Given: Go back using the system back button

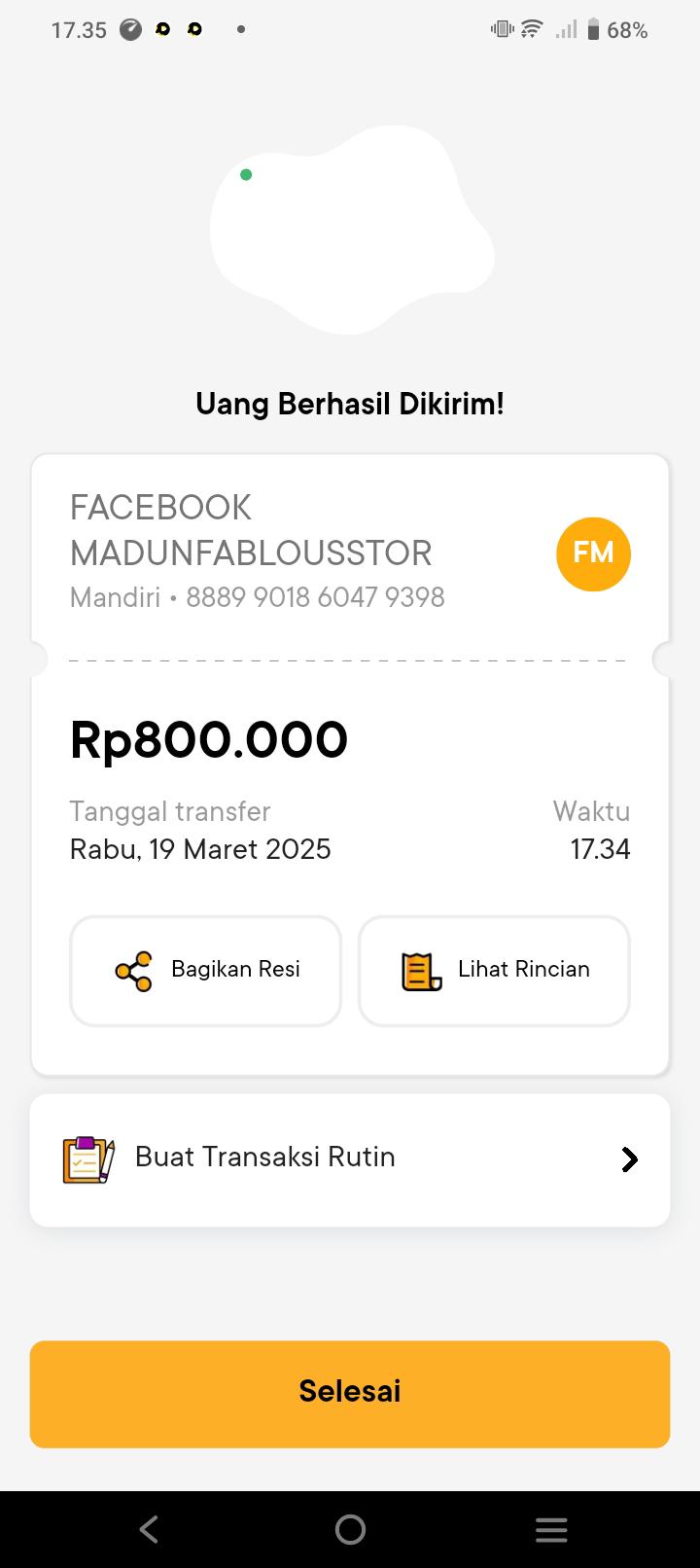Looking at the screenshot, I should click(149, 1529).
